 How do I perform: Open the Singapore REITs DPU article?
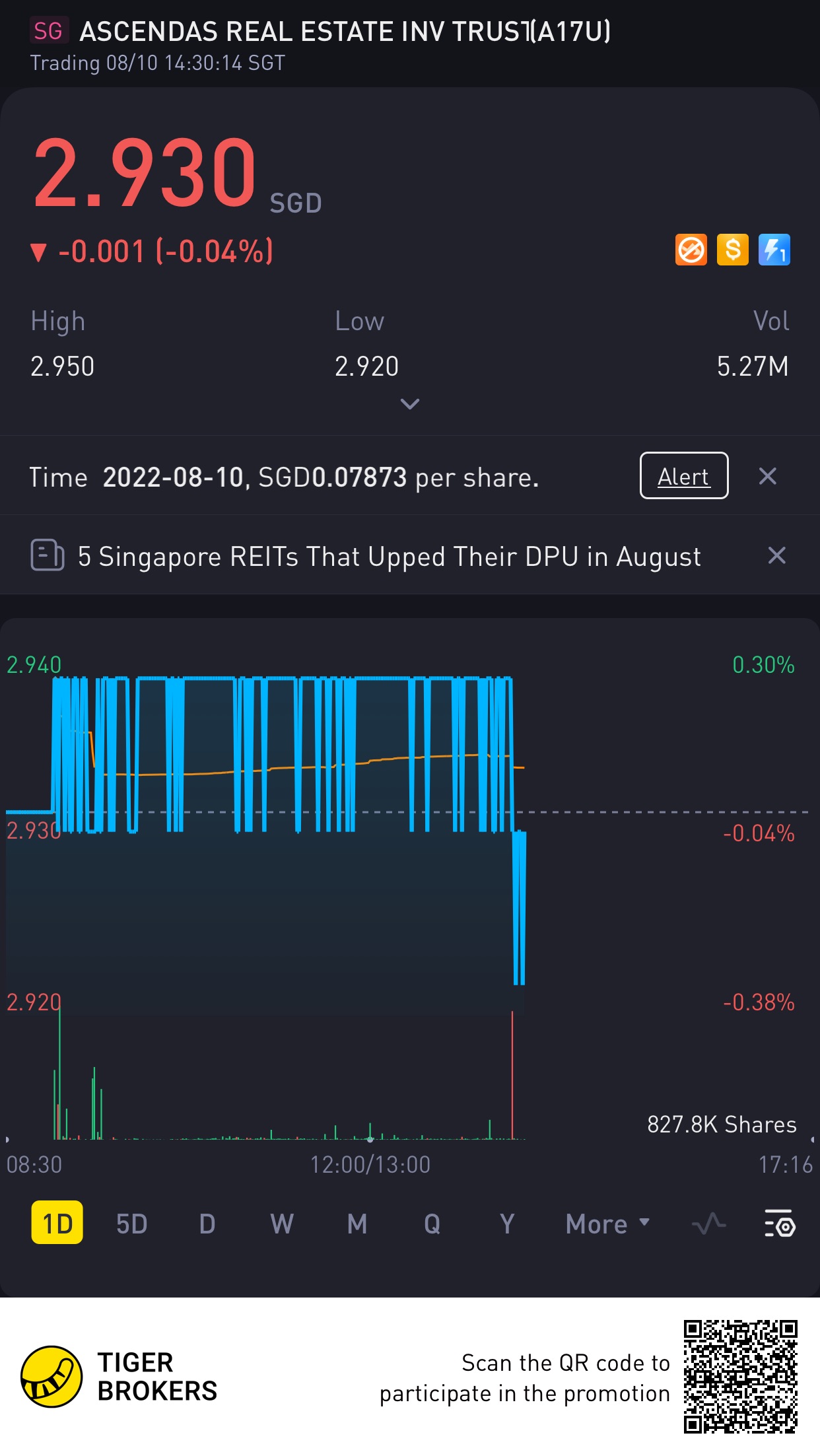point(389,556)
